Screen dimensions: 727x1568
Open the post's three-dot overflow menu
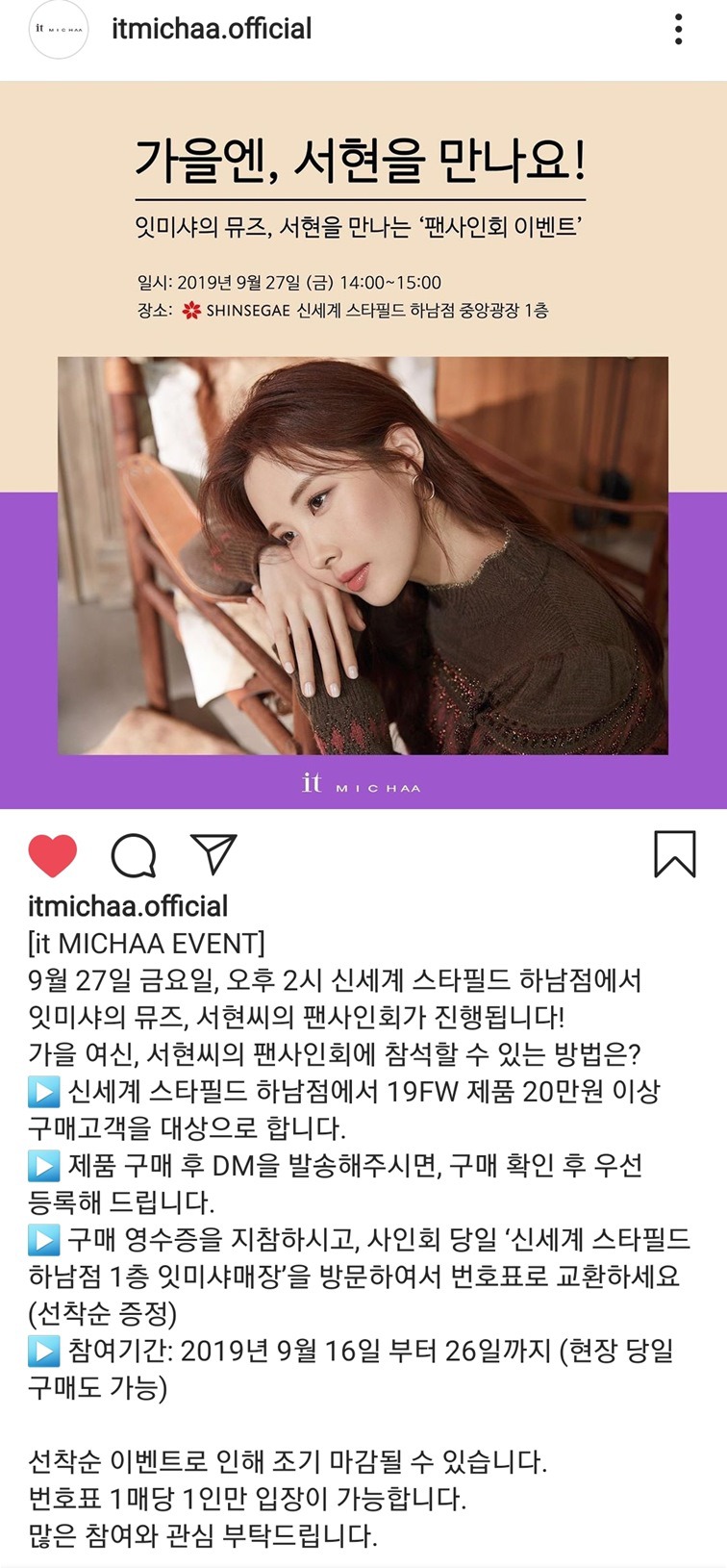pyautogui.click(x=679, y=30)
